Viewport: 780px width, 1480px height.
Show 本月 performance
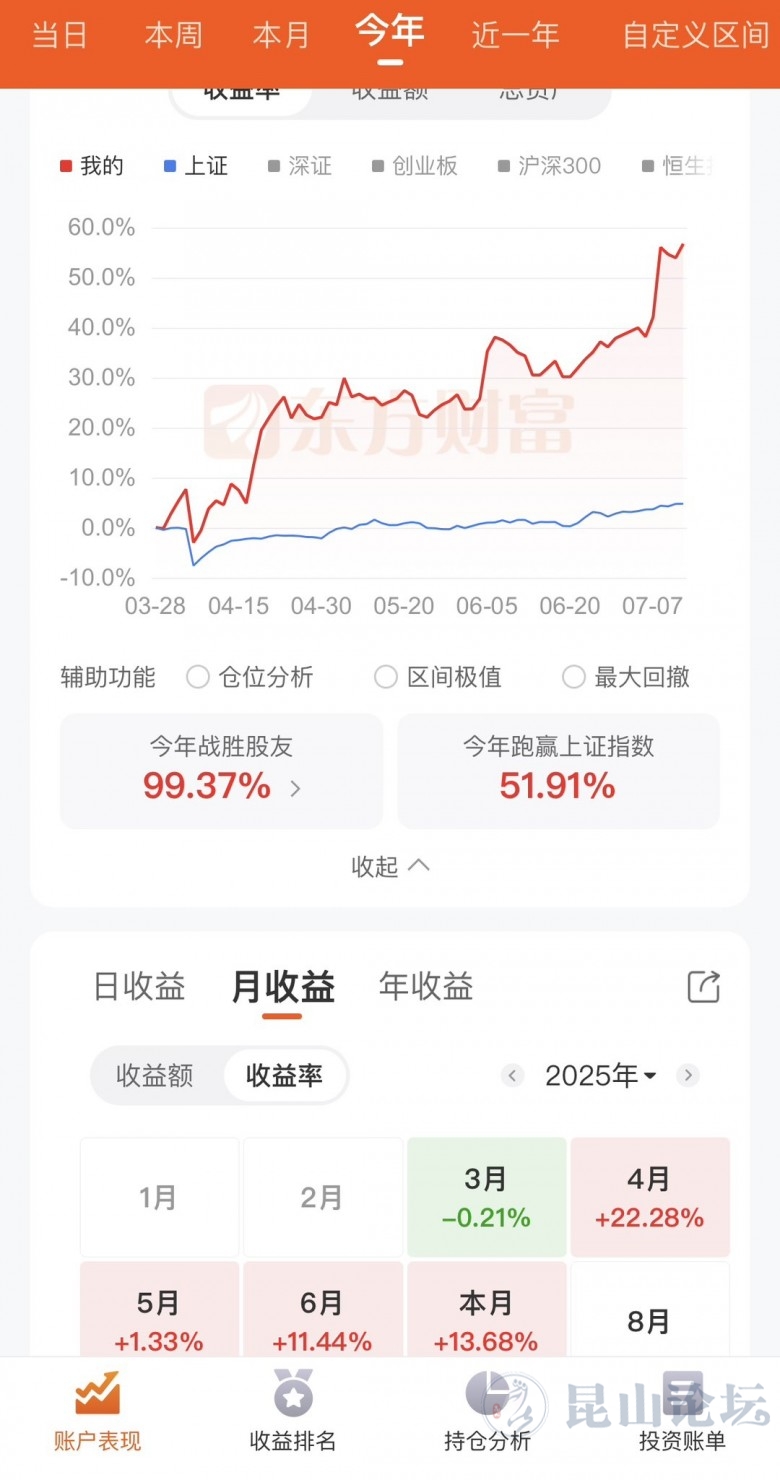click(x=282, y=36)
